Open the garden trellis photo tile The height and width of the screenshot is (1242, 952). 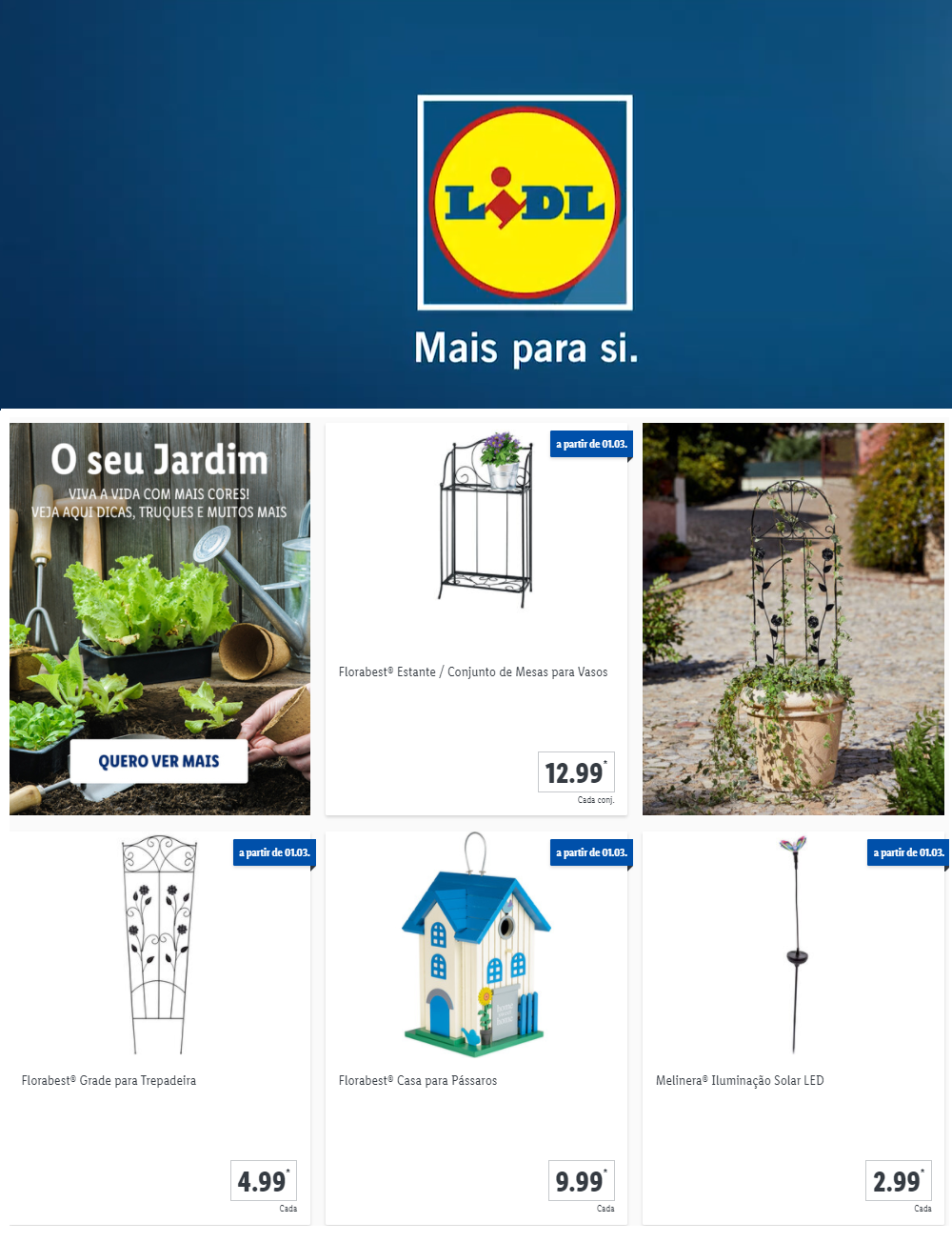793,619
